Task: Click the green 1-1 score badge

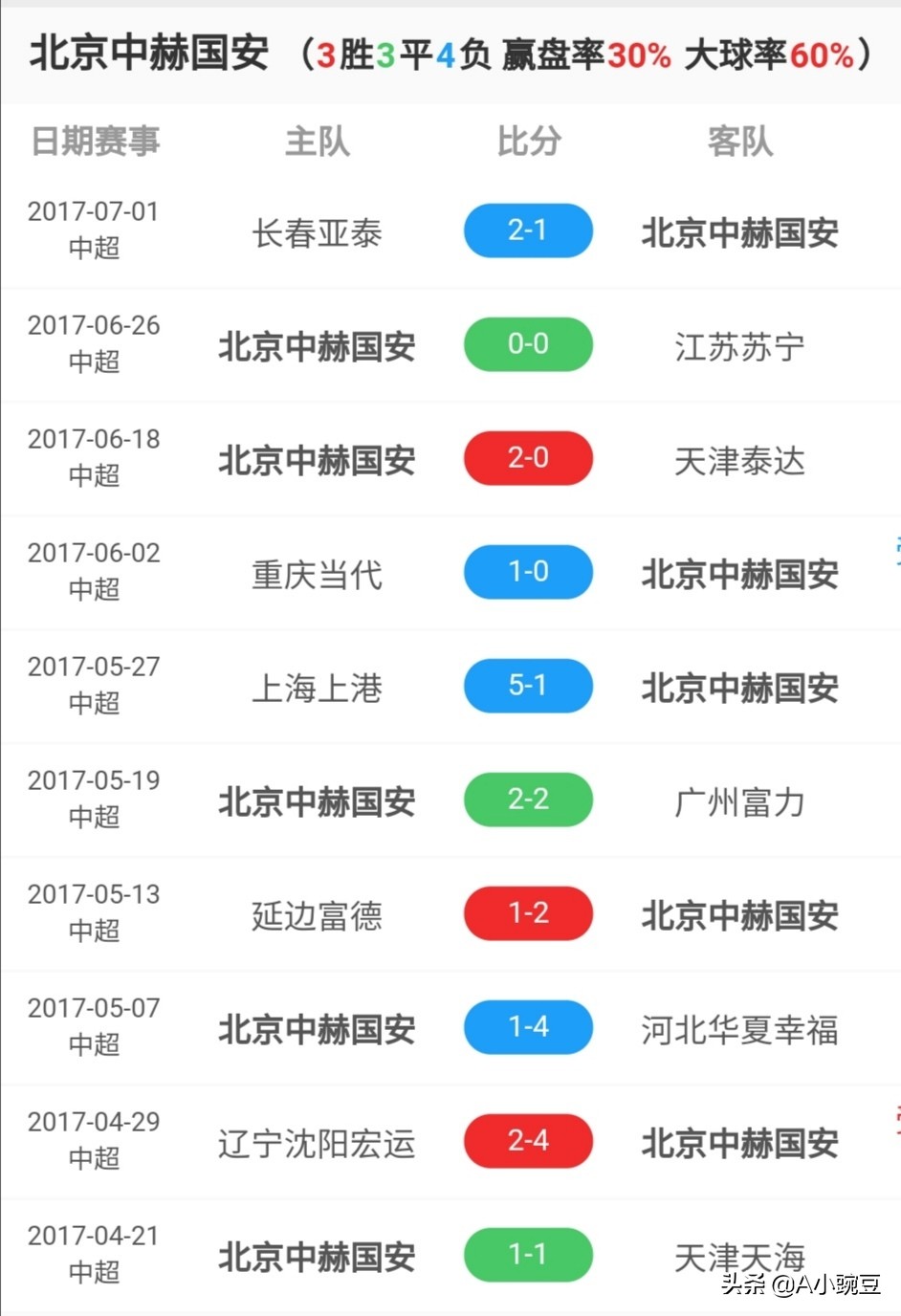Action: [x=528, y=1254]
